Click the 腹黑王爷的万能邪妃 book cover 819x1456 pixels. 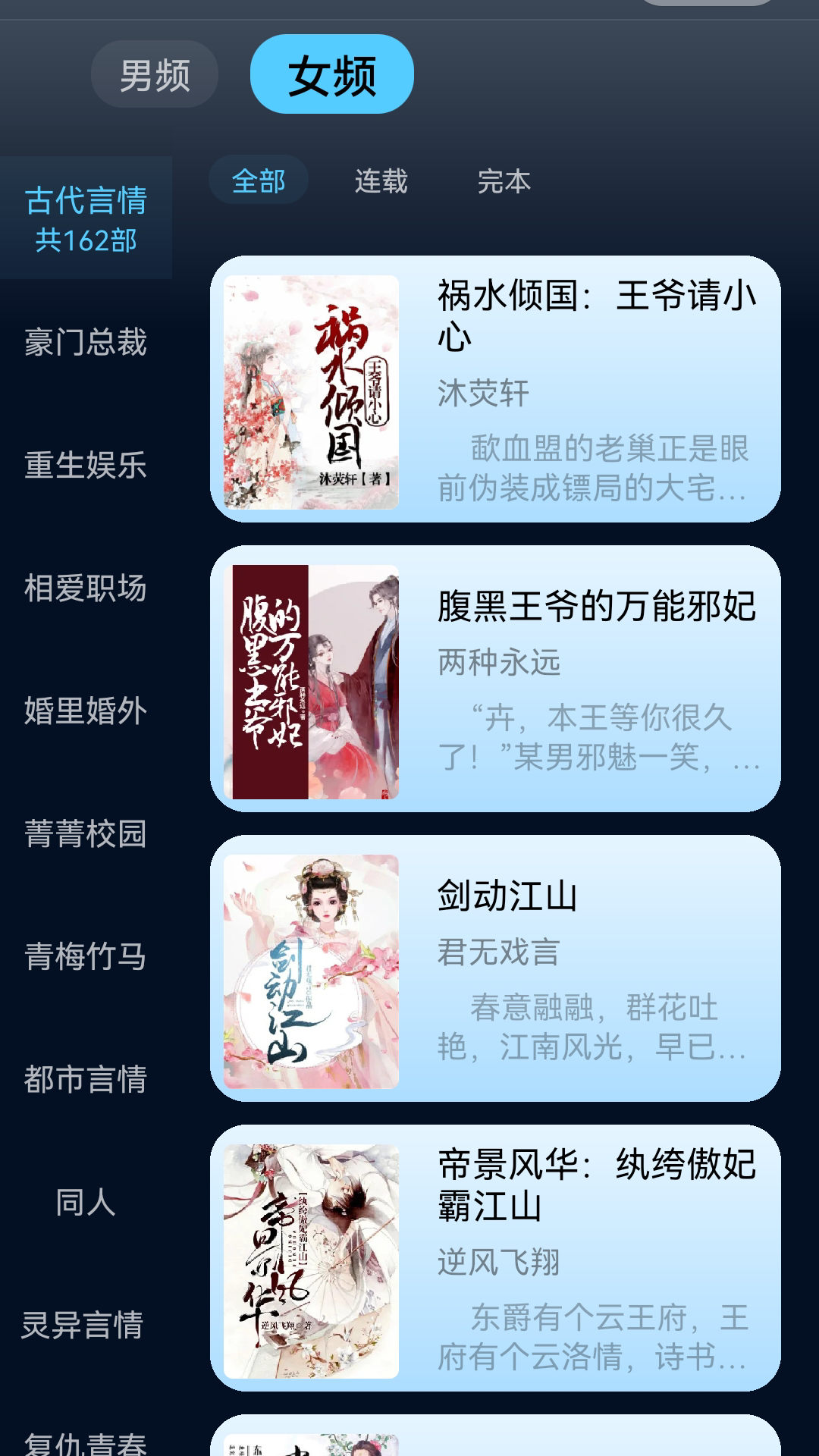pyautogui.click(x=312, y=679)
